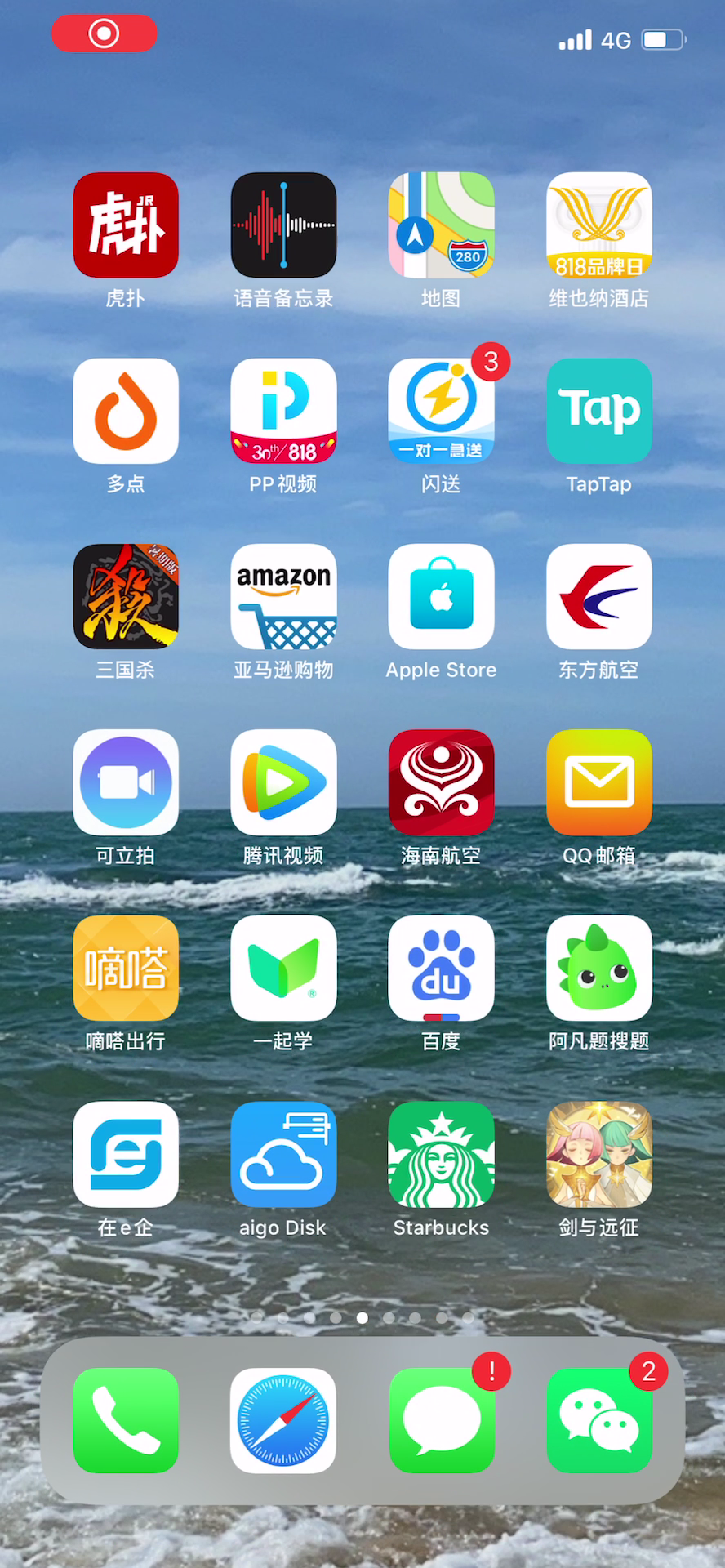
Task: Launch the 多点 app
Action: pos(126,411)
